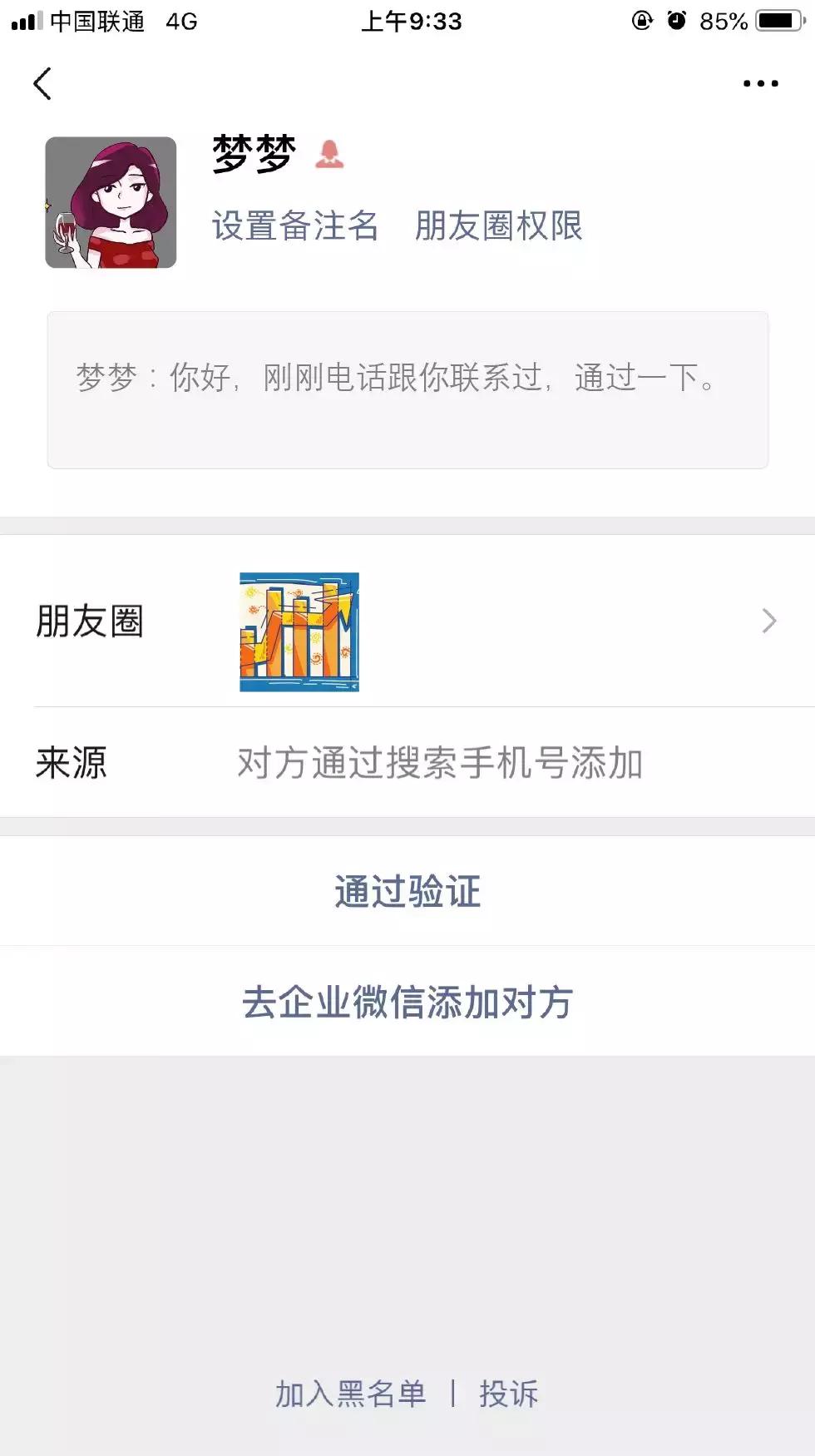Tap 通过验证 to accept the friend request

pyautogui.click(x=407, y=890)
